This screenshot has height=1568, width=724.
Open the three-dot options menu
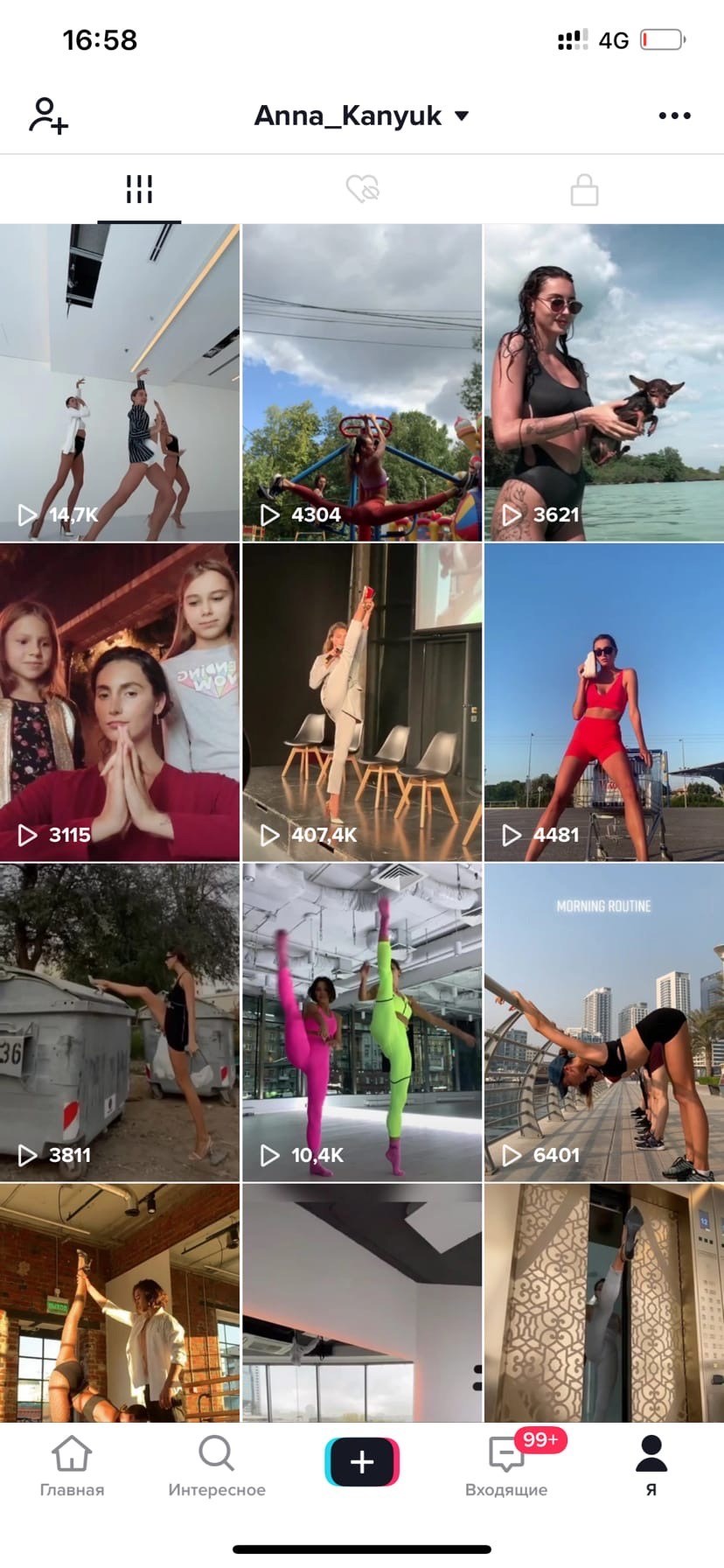pos(674,115)
